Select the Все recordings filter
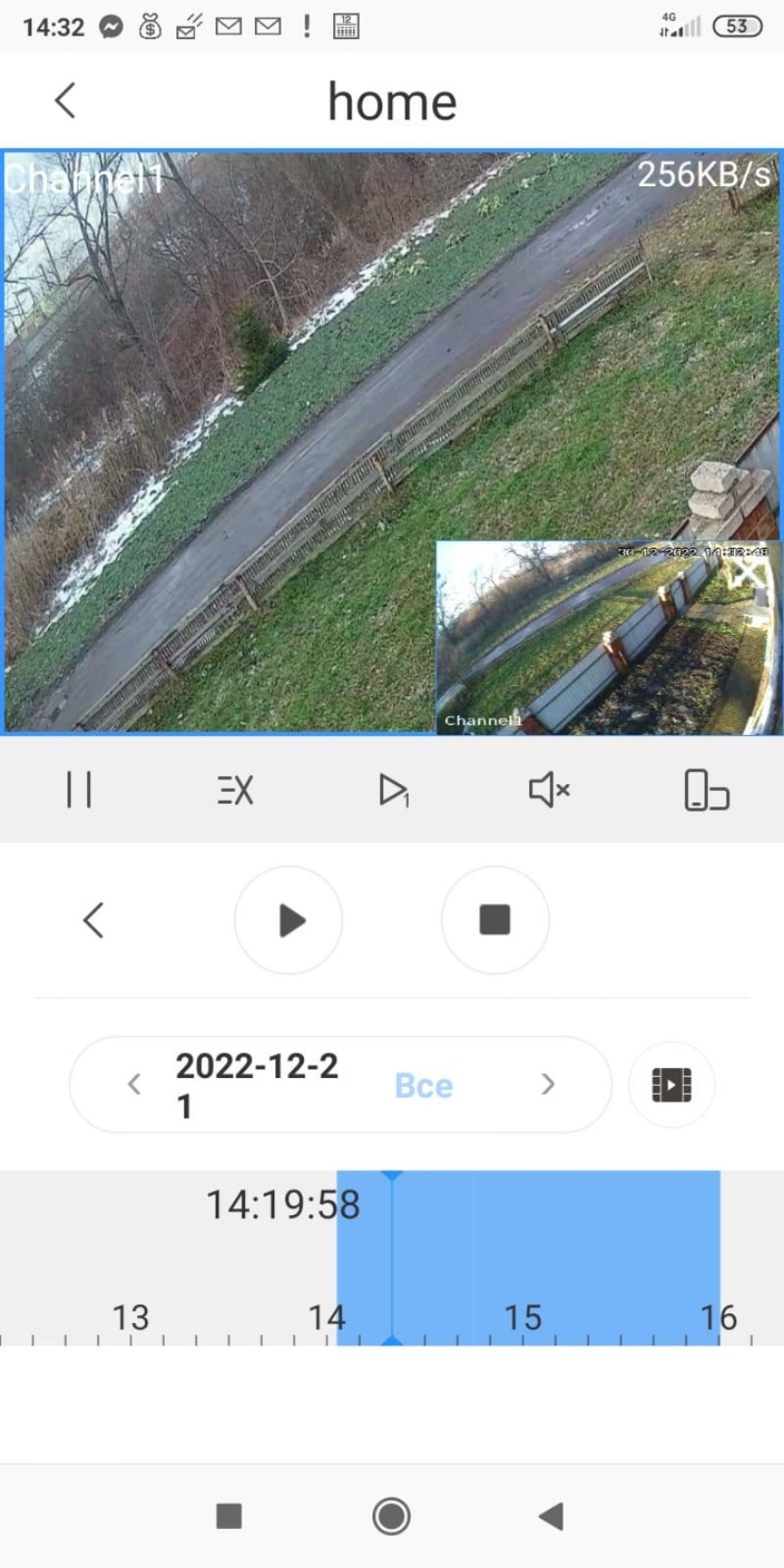Viewport: 784px width, 1568px height. [424, 1085]
